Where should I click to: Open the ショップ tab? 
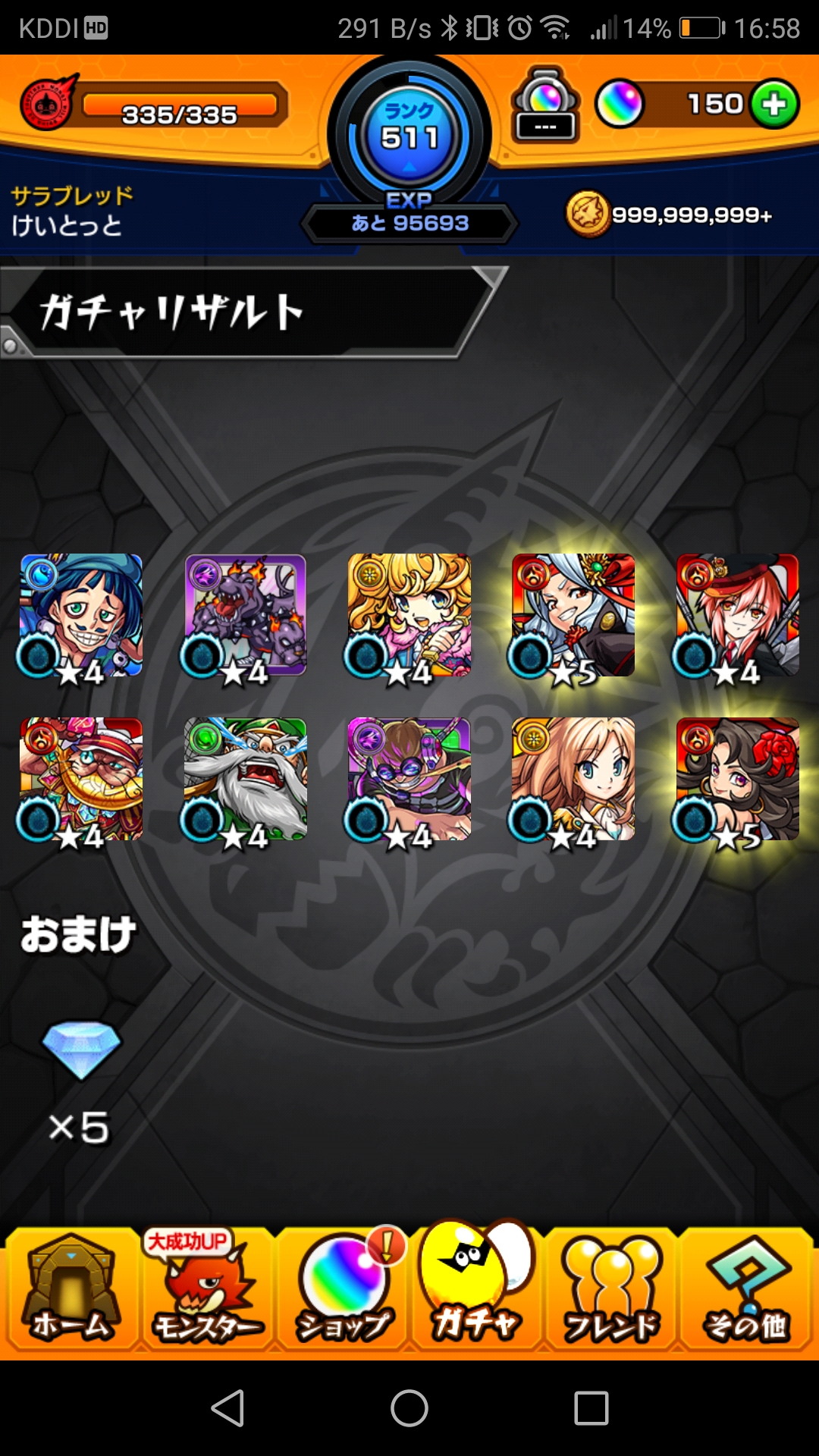343,1291
